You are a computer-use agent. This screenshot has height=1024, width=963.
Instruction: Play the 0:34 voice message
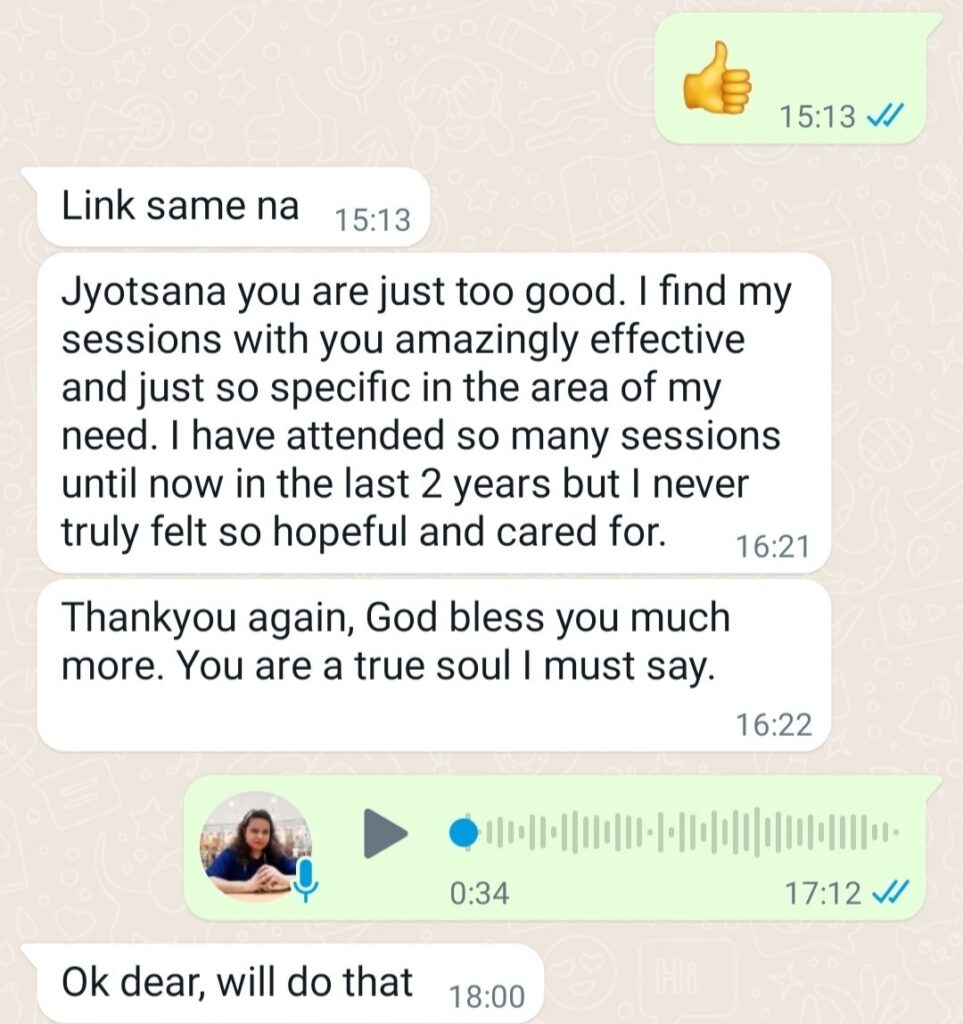coord(384,833)
